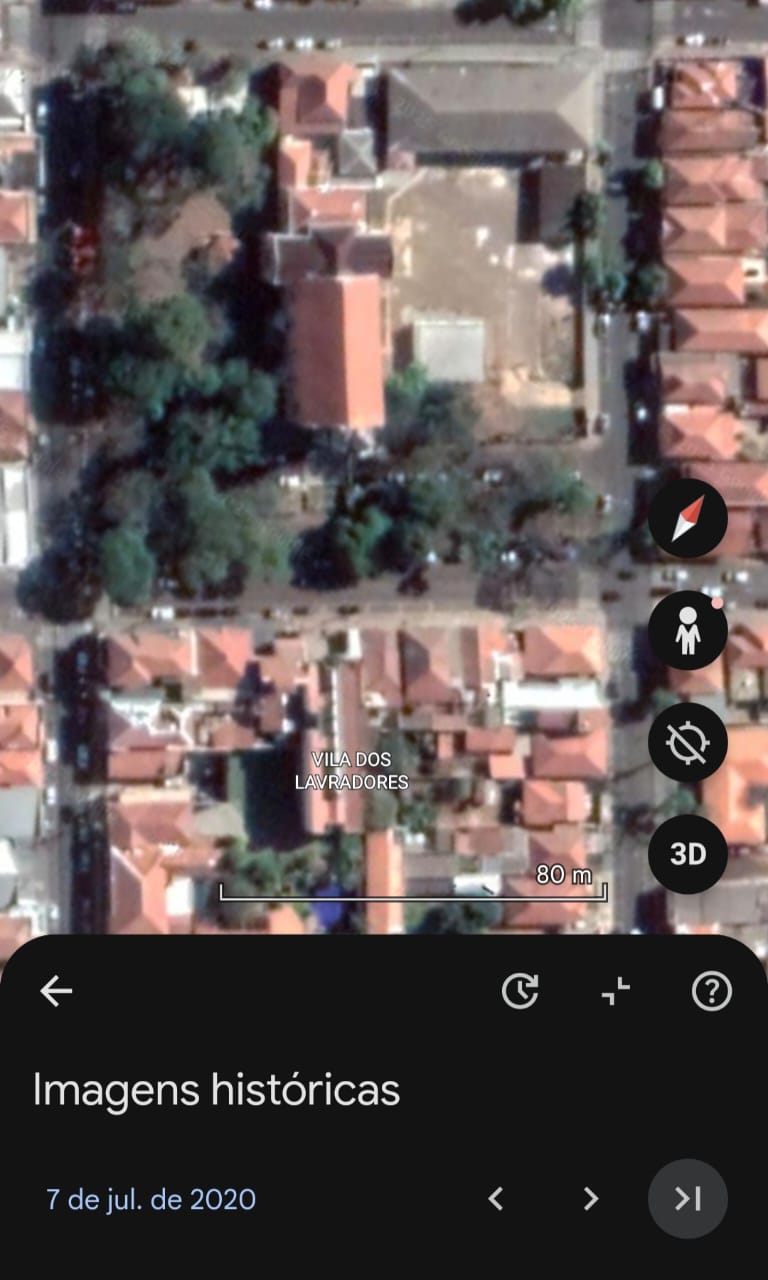Show the previous historical image date
Viewport: 768px width, 1280px height.
496,1198
